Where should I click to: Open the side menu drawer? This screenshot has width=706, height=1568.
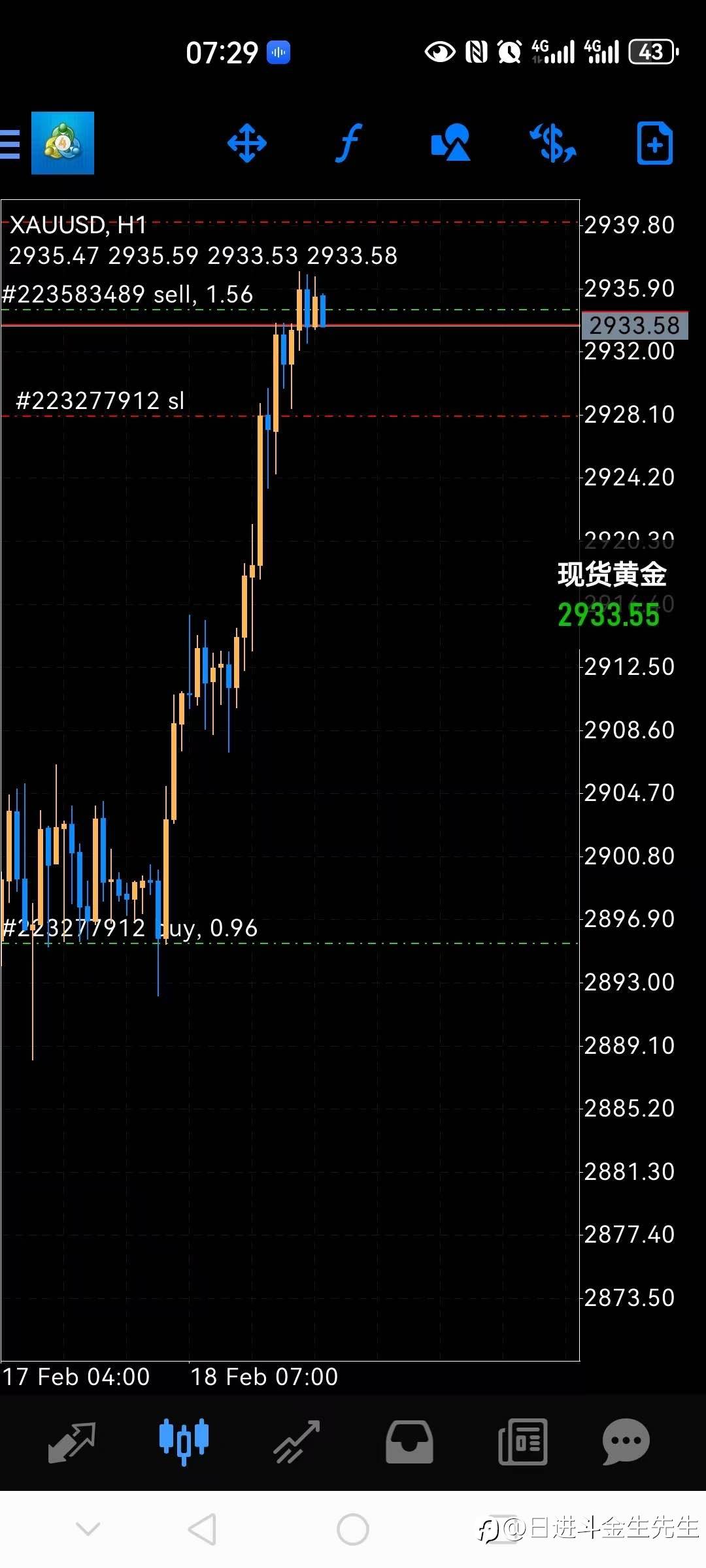click(10, 144)
